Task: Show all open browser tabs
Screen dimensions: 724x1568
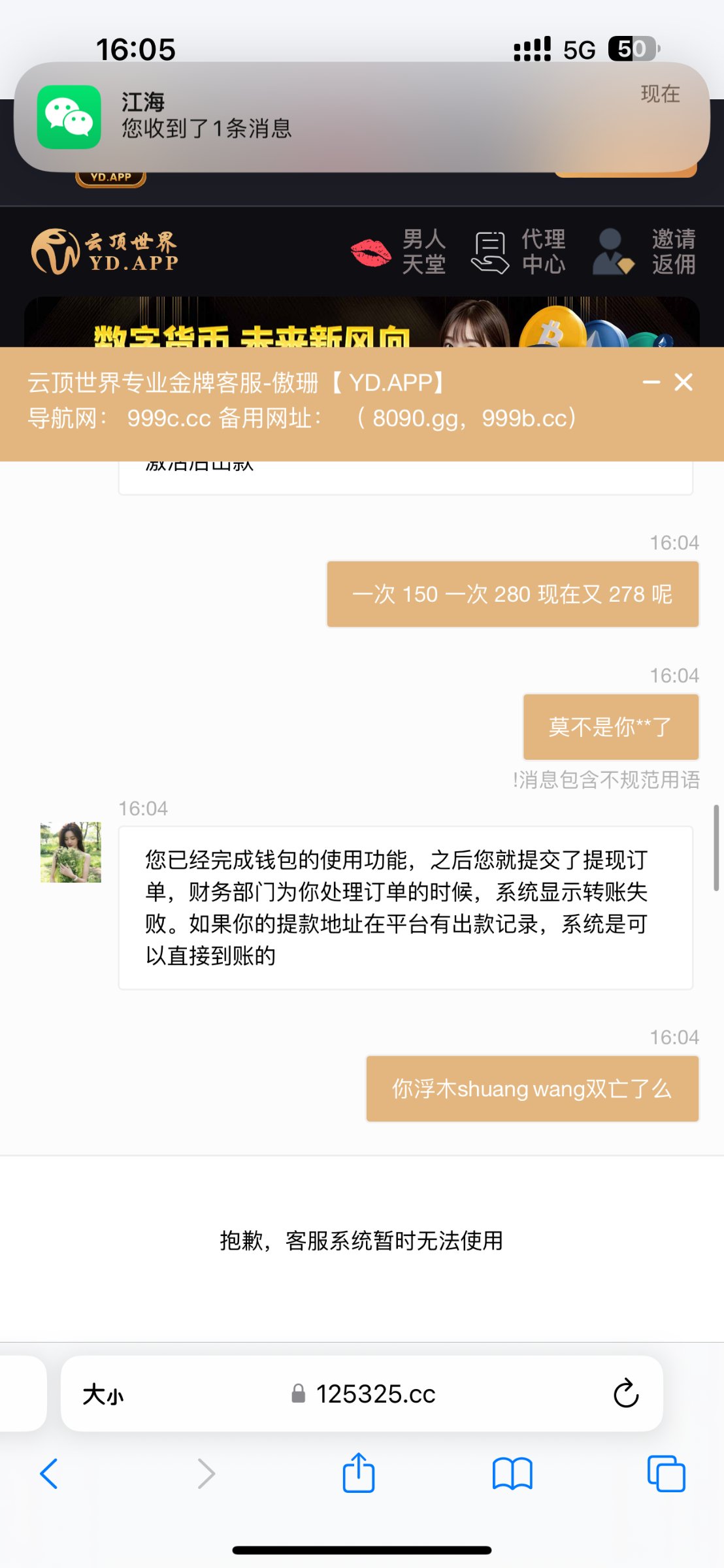Action: 666,1474
